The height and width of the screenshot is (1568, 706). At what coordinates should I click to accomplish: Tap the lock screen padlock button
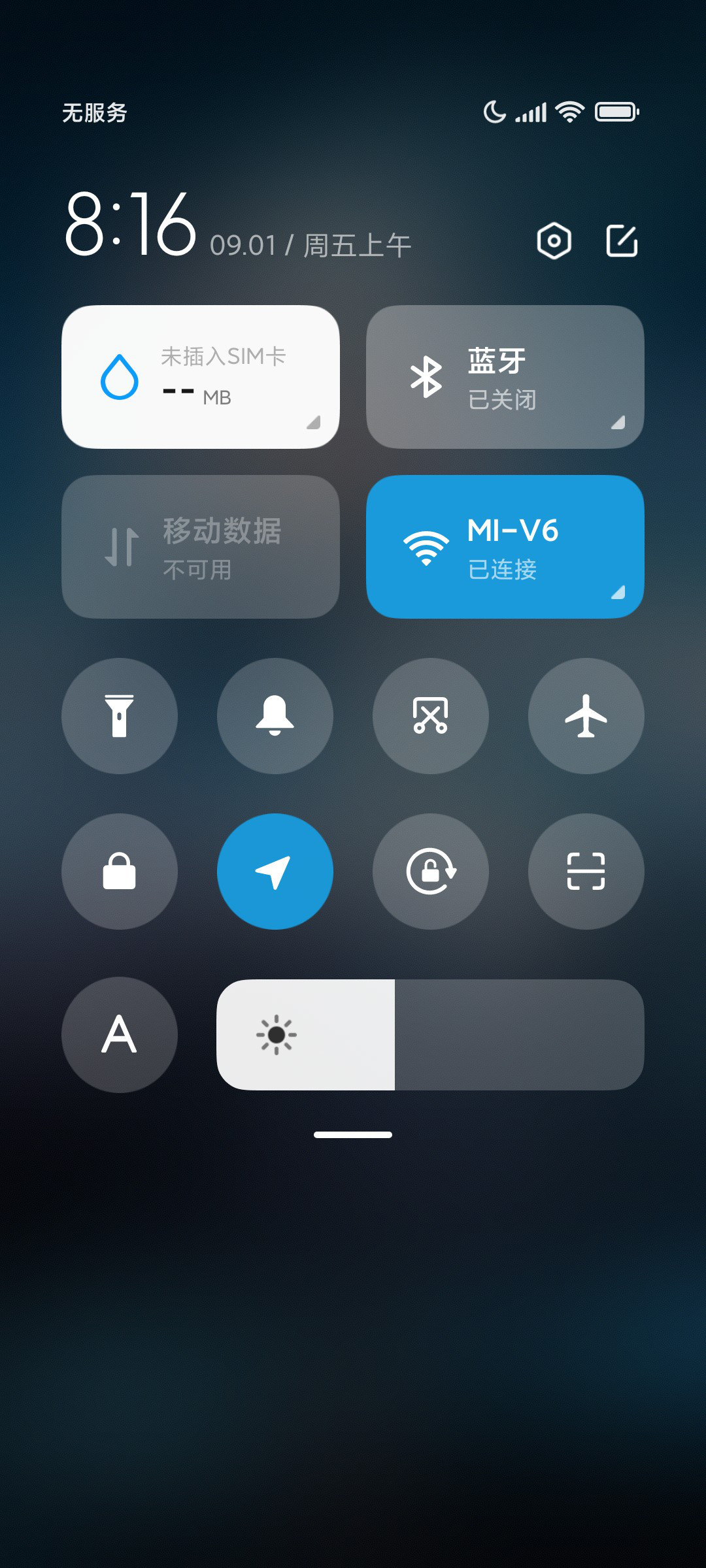(x=120, y=872)
